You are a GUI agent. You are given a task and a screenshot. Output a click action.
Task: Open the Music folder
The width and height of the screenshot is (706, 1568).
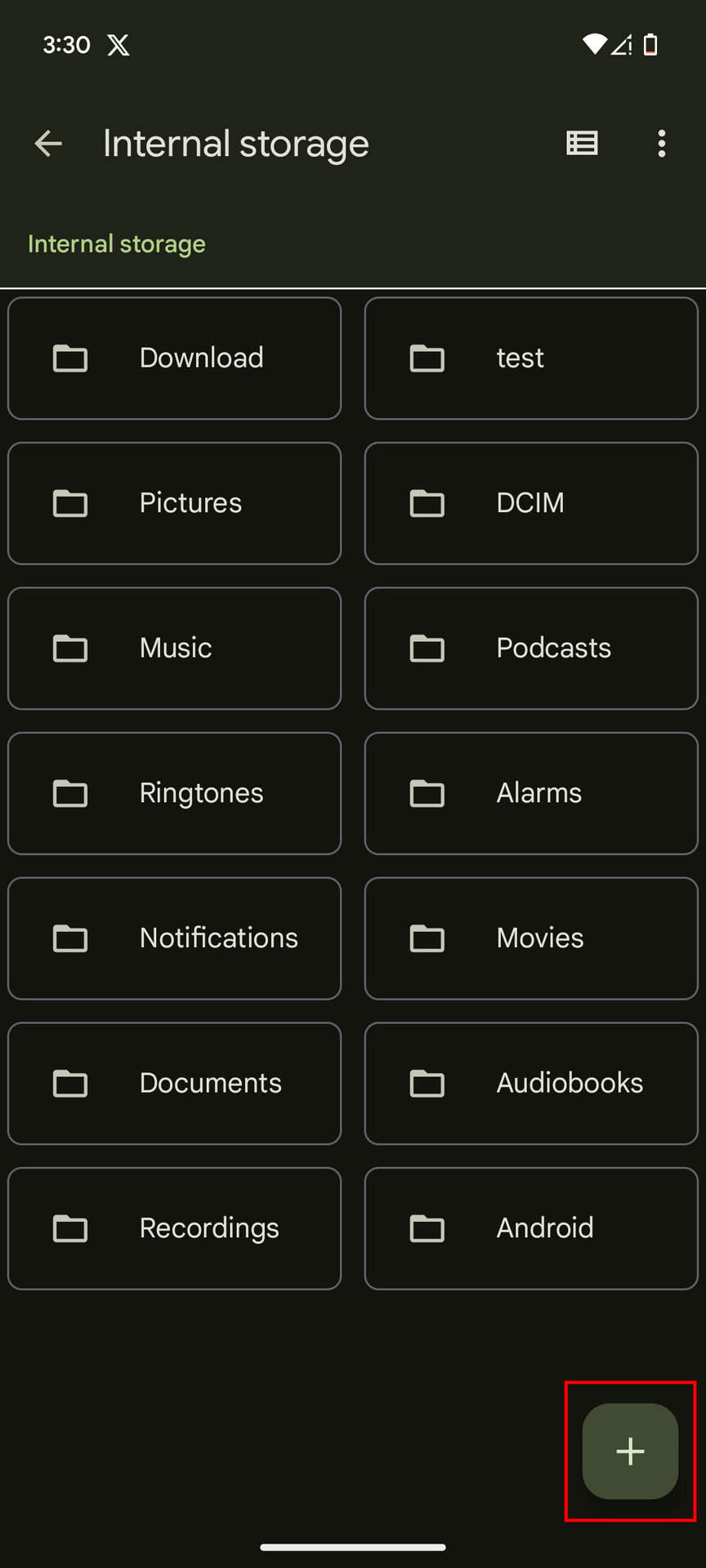174,648
